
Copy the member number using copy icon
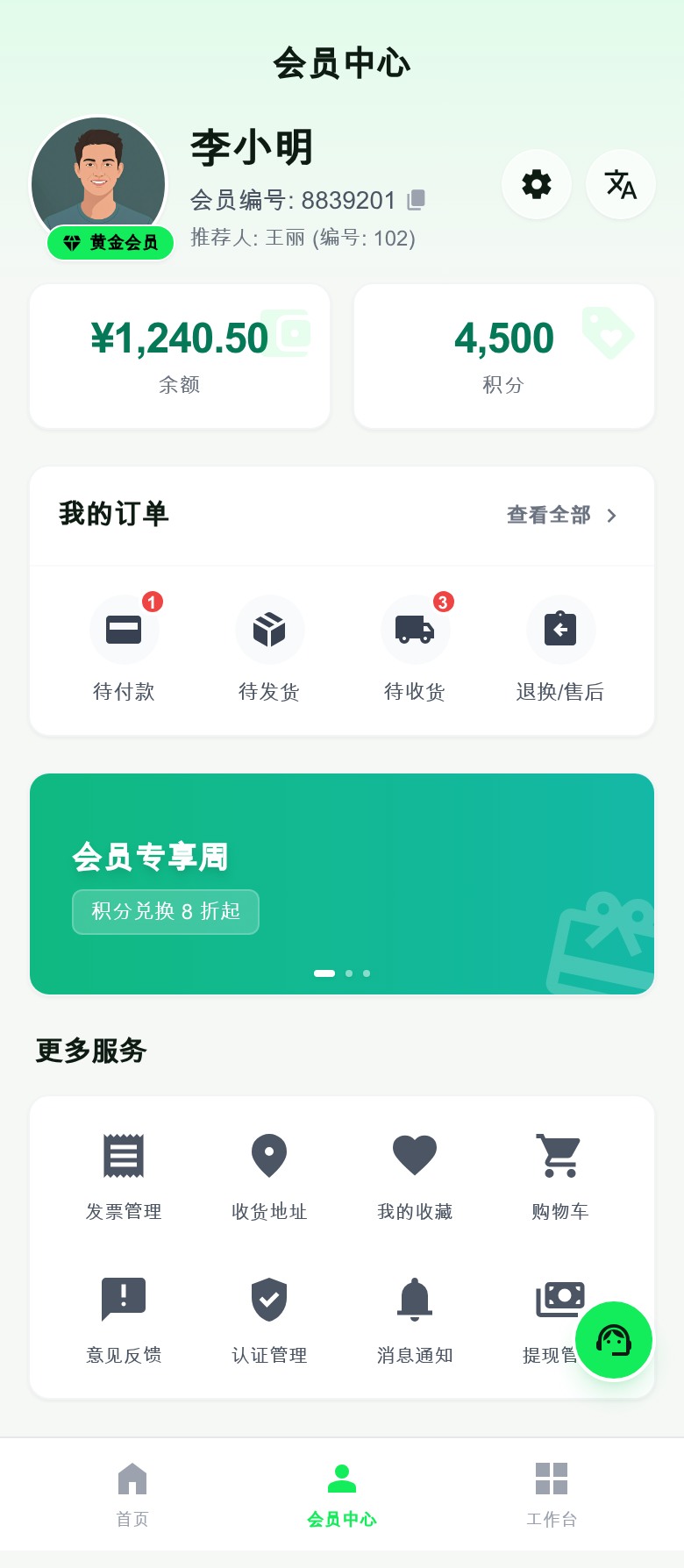[414, 200]
